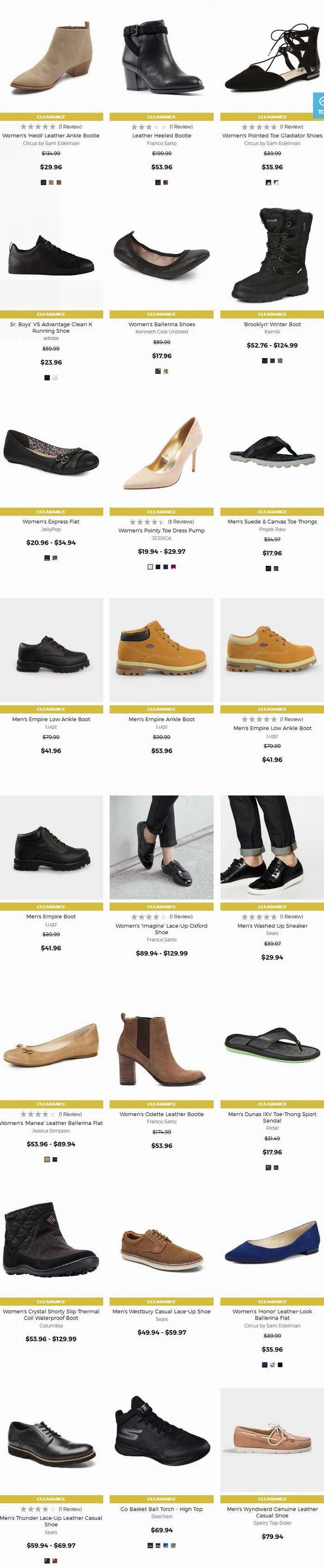The height and width of the screenshot is (1568, 324).
Task: Open Skechers Go Basket Ball Torch High Top
Action: click(x=162, y=1508)
